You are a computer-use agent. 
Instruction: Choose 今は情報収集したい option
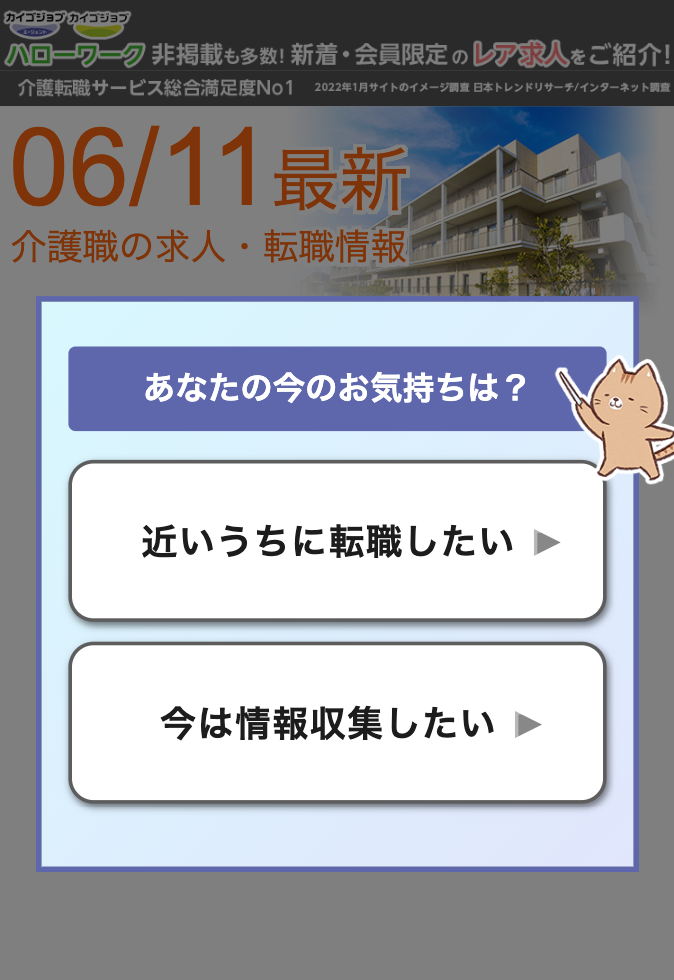tap(337, 722)
